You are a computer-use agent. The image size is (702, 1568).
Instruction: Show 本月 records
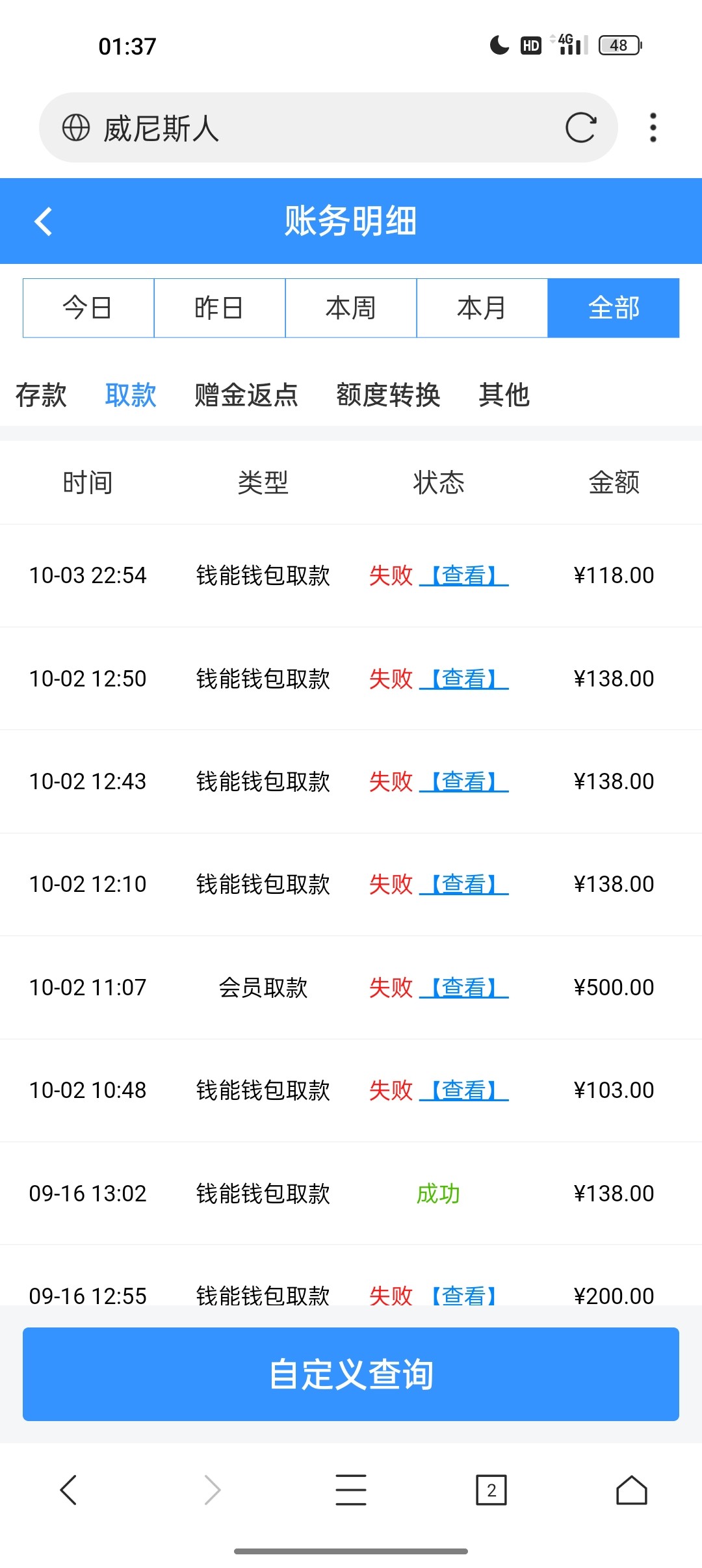482,308
